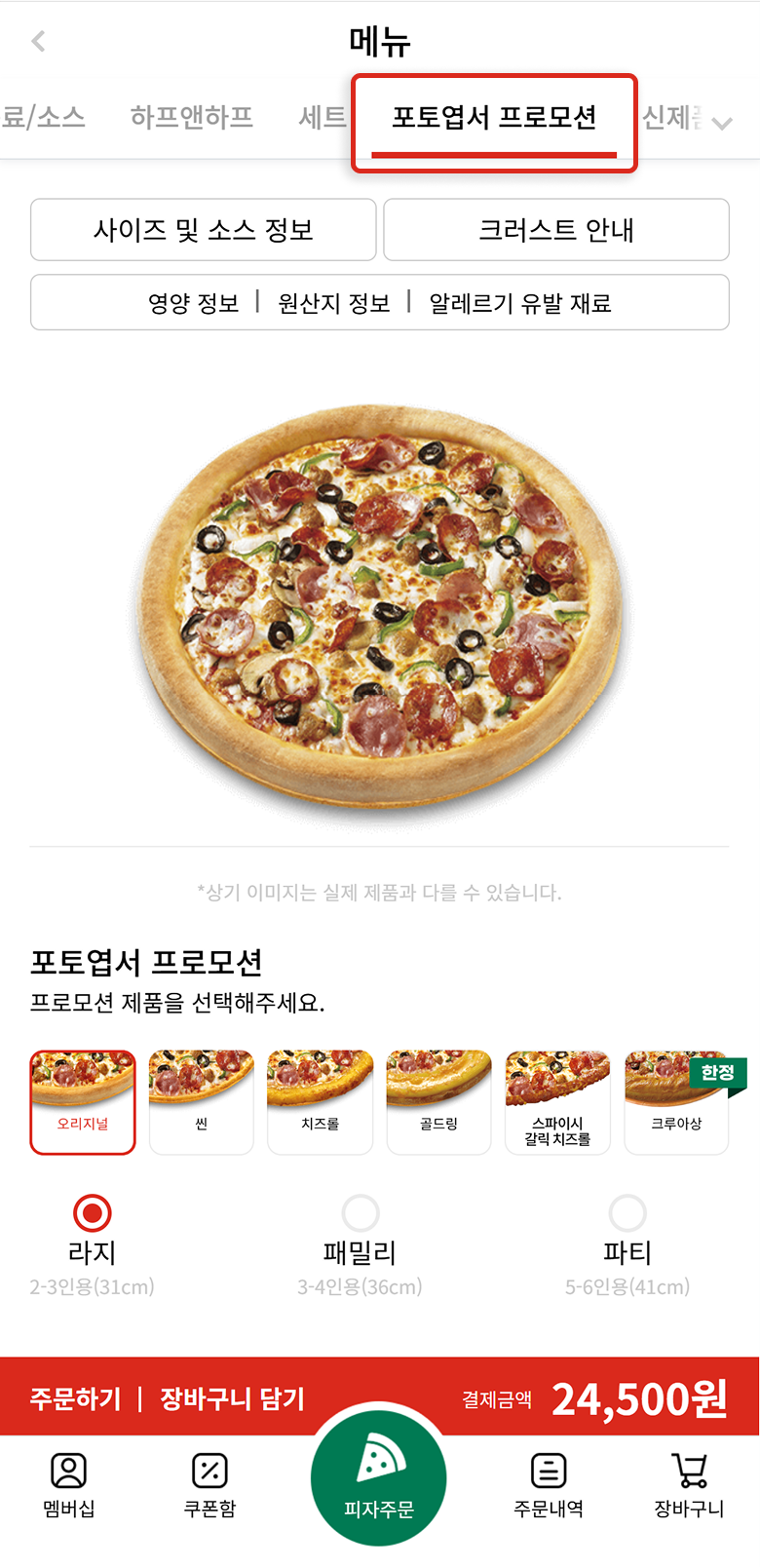Tap 주문하기 to order now
760x1568 pixels.
point(75,1399)
